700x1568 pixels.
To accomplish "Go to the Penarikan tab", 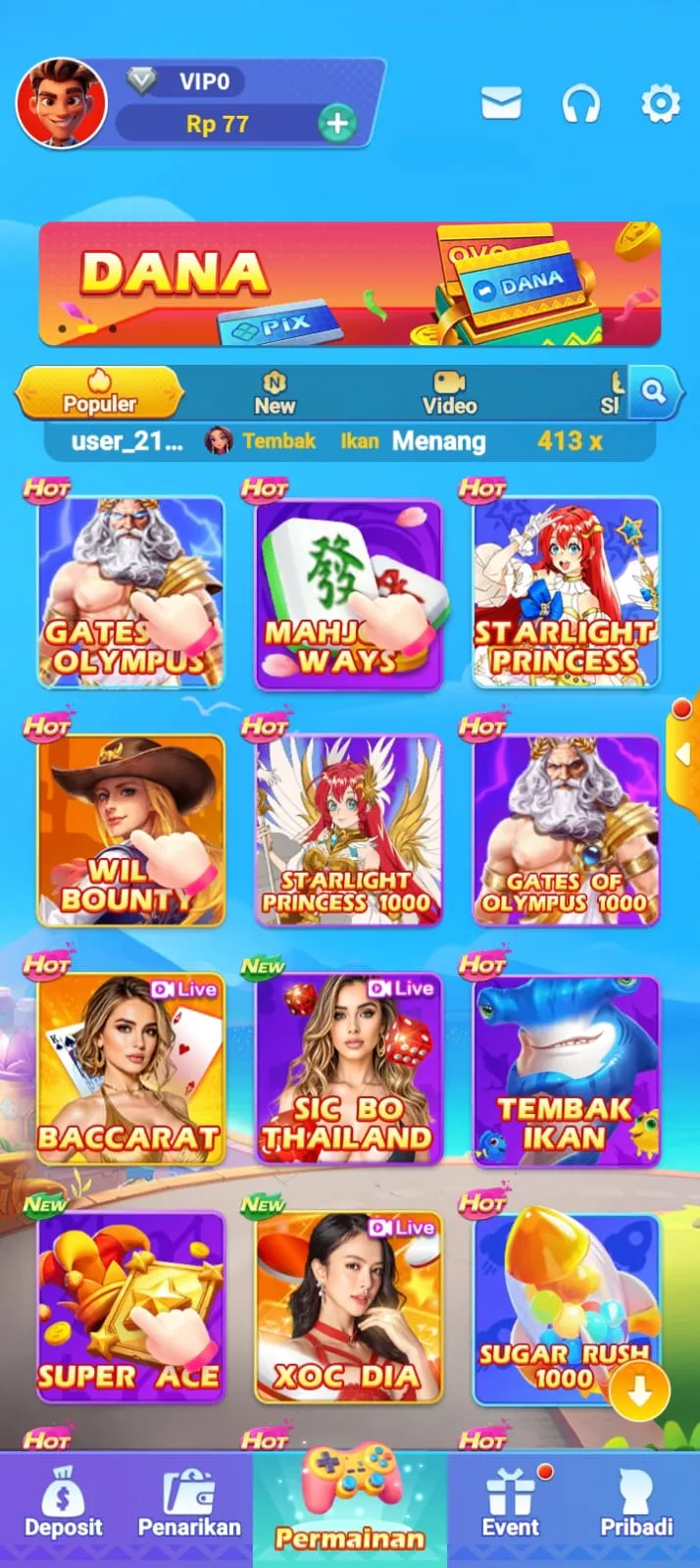I will (189, 1505).
